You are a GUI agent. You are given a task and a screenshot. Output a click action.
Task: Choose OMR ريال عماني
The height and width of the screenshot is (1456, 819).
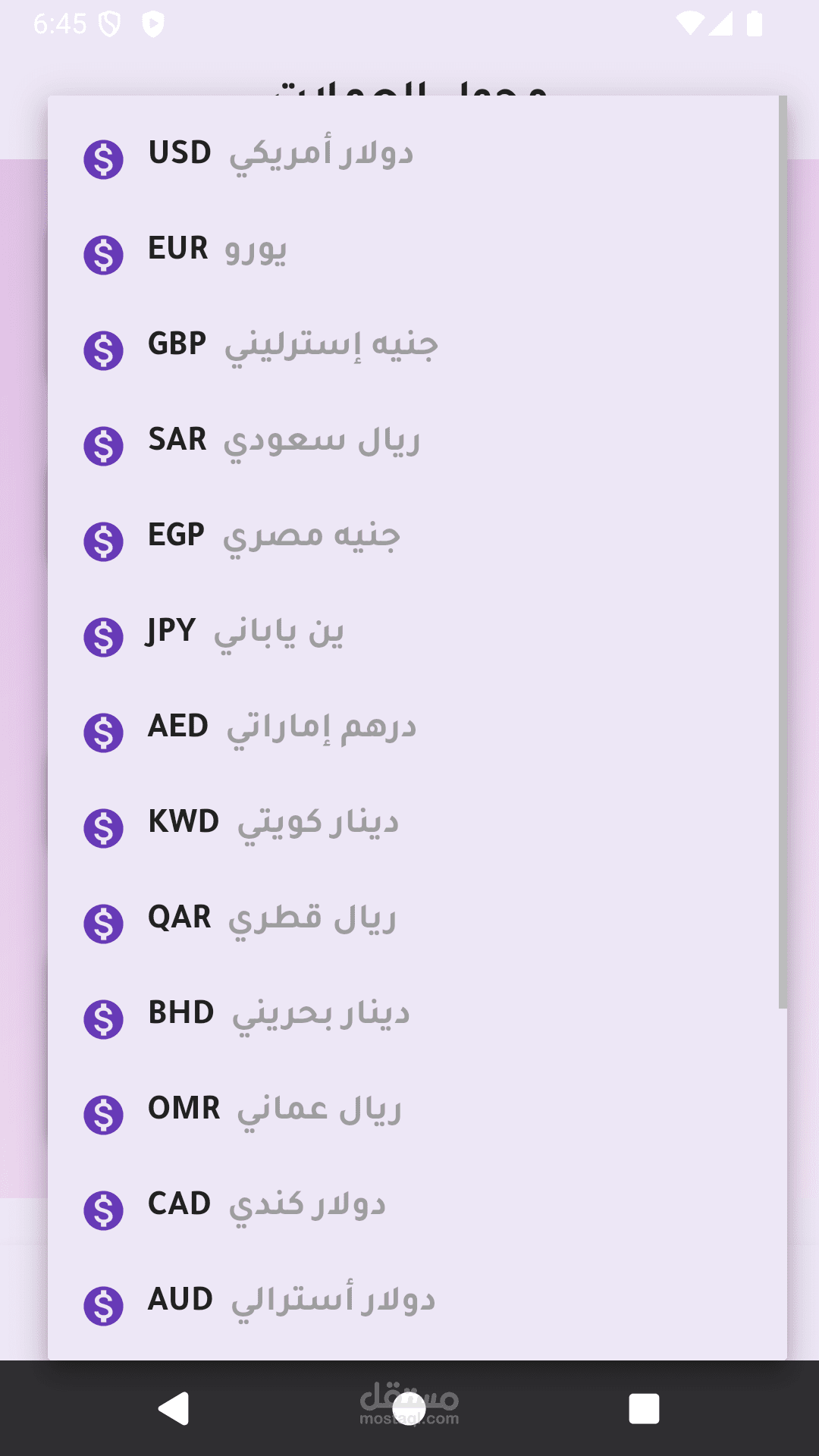(x=413, y=1113)
